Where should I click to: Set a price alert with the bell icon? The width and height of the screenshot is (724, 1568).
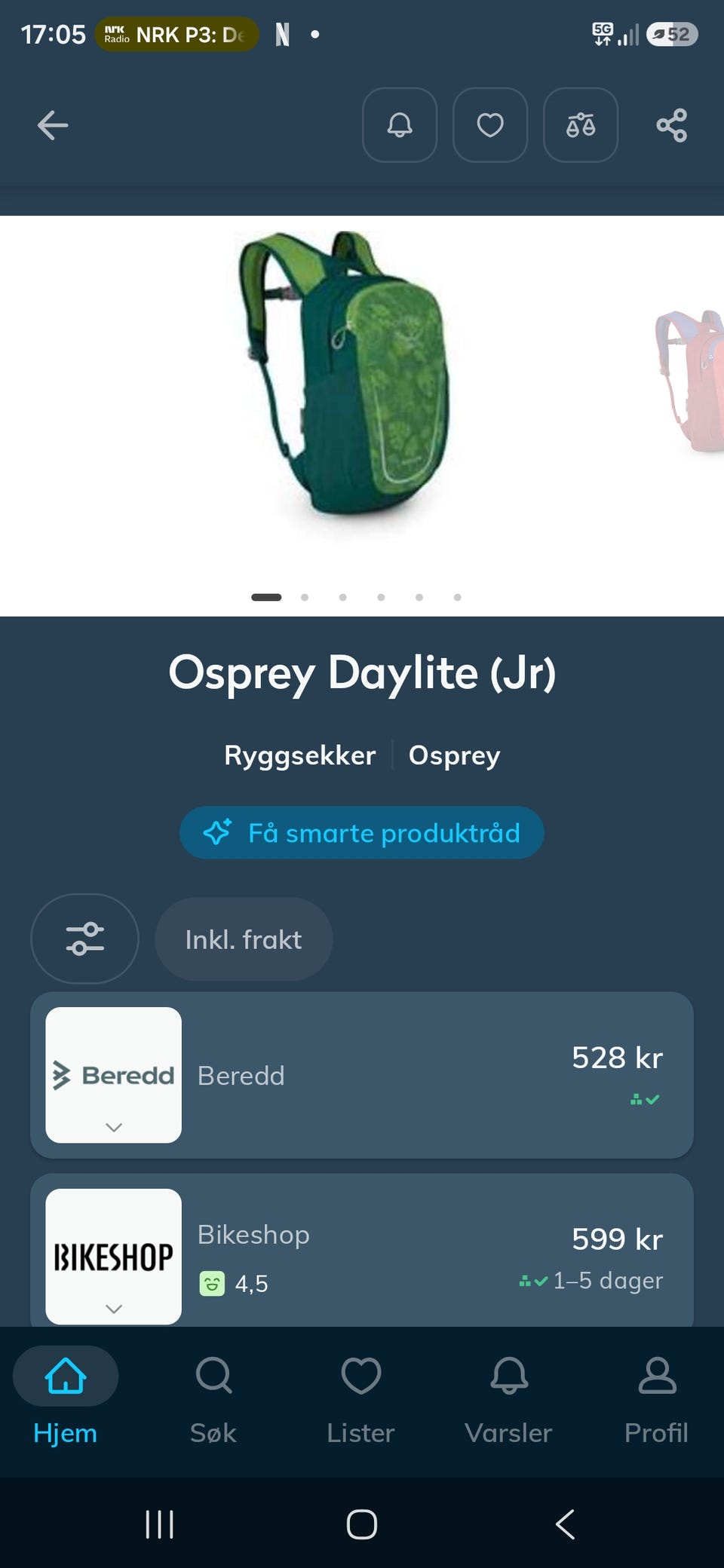[400, 125]
